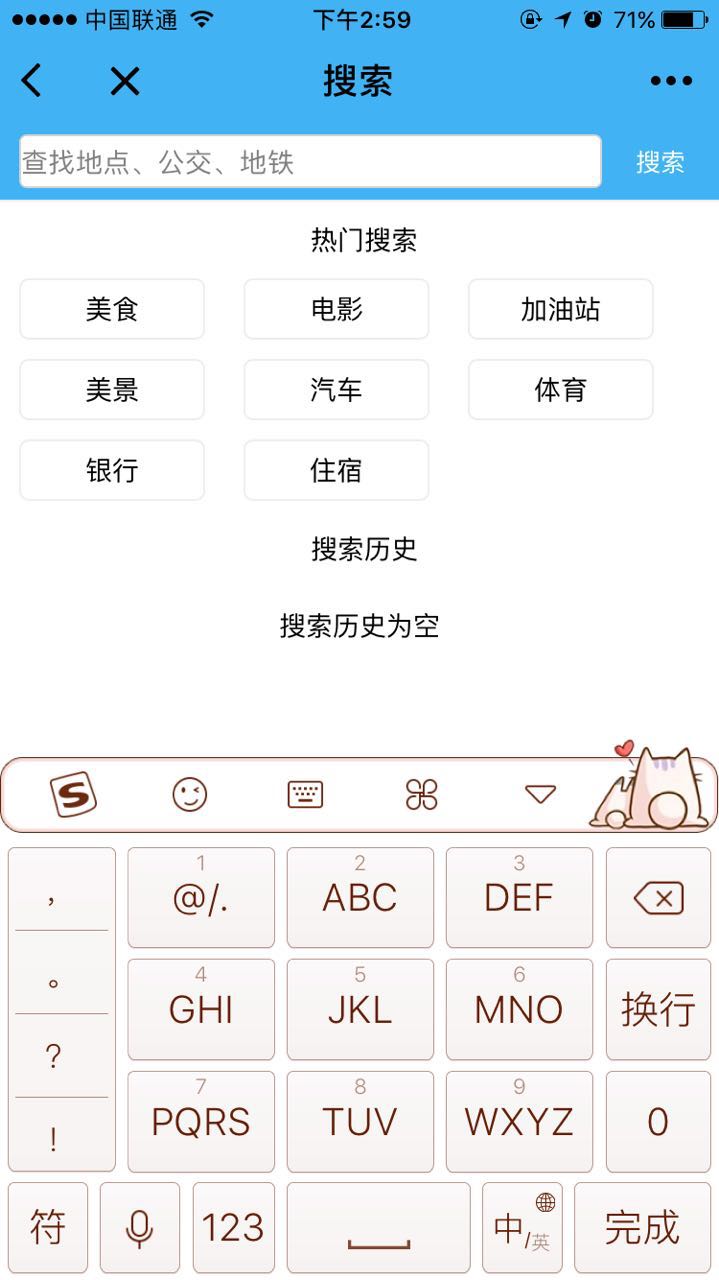Image resolution: width=719 pixels, height=1280 pixels.
Task: Hide the keyboard with the down triangle
Action: (x=540, y=795)
